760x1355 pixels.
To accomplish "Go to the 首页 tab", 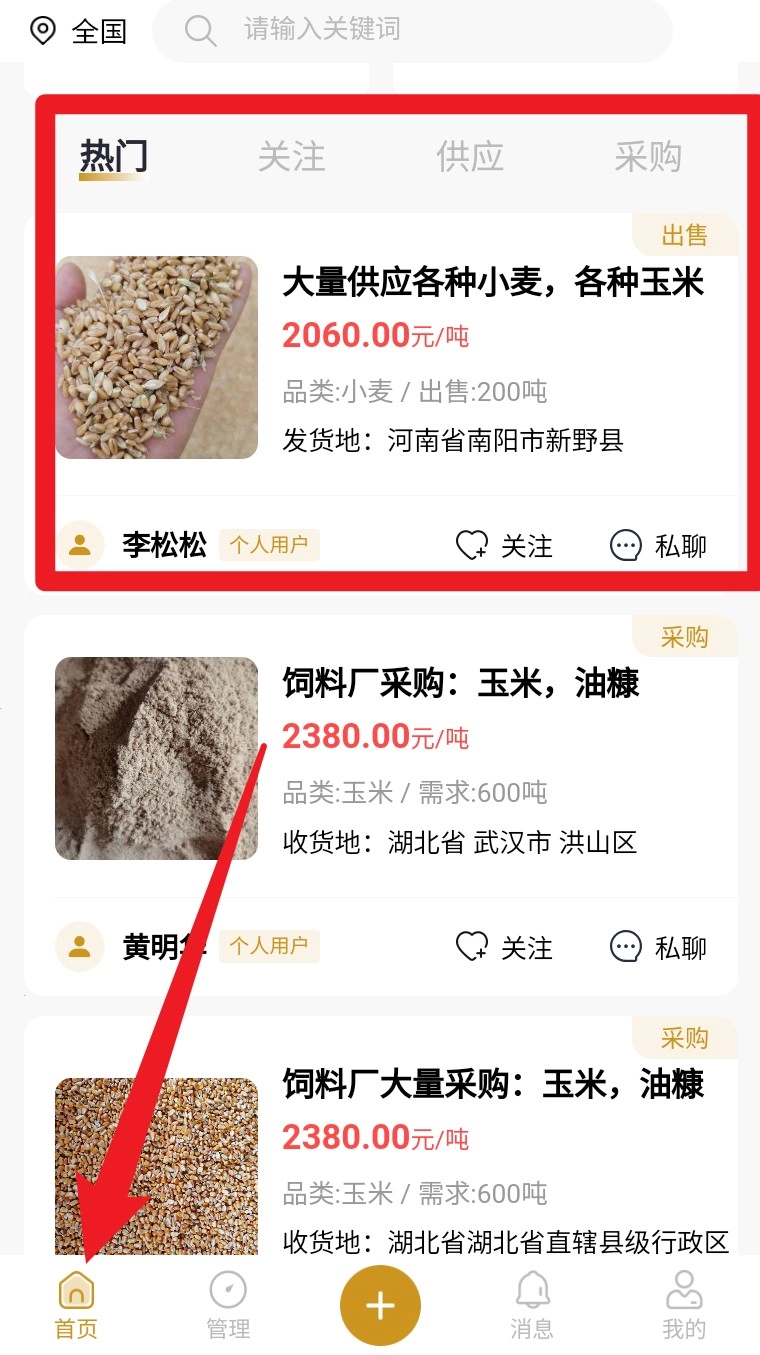I will (x=76, y=1305).
